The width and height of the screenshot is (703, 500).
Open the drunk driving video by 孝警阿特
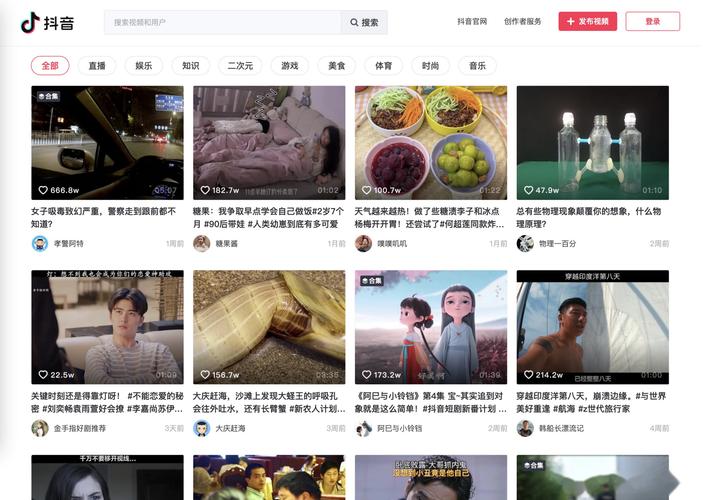coord(107,142)
